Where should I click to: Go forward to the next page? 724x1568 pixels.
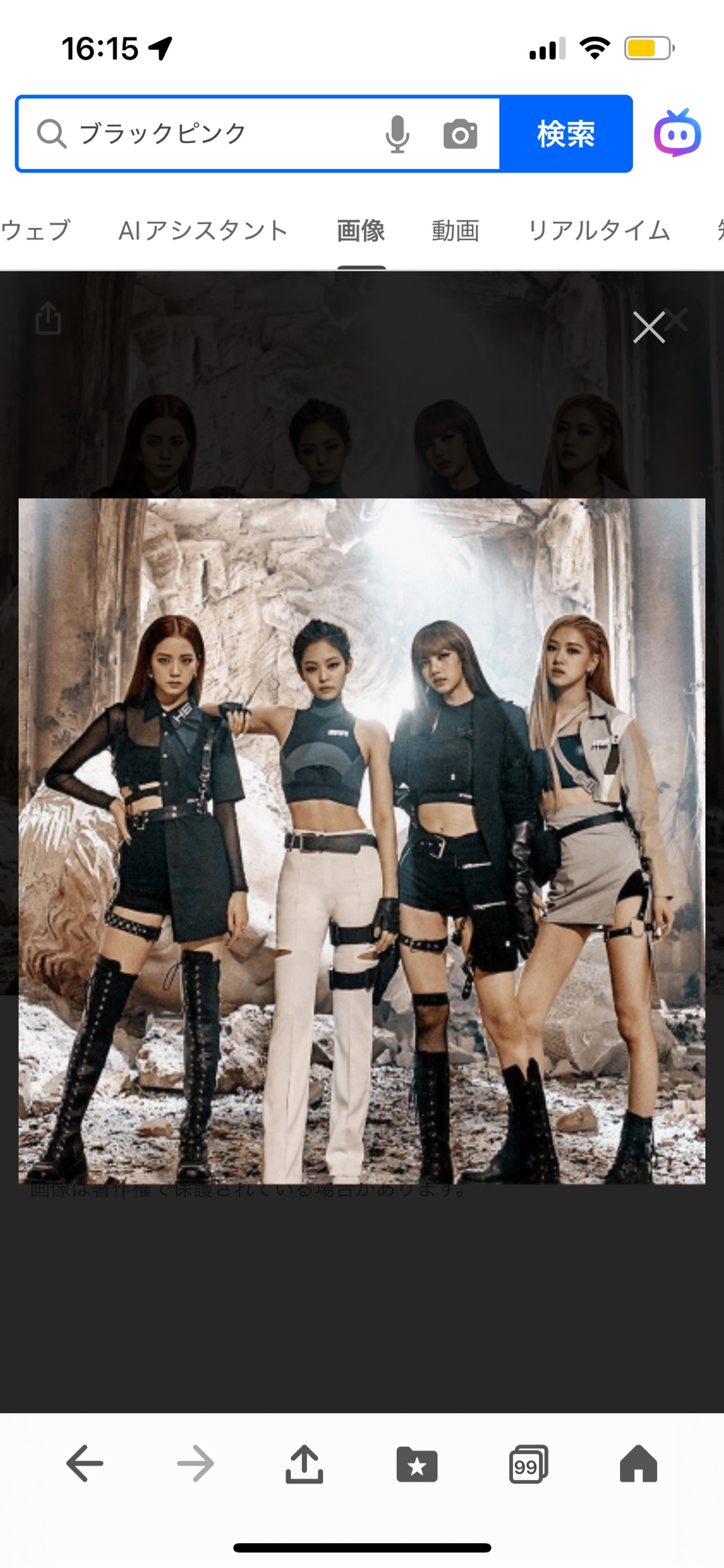coord(195,1463)
